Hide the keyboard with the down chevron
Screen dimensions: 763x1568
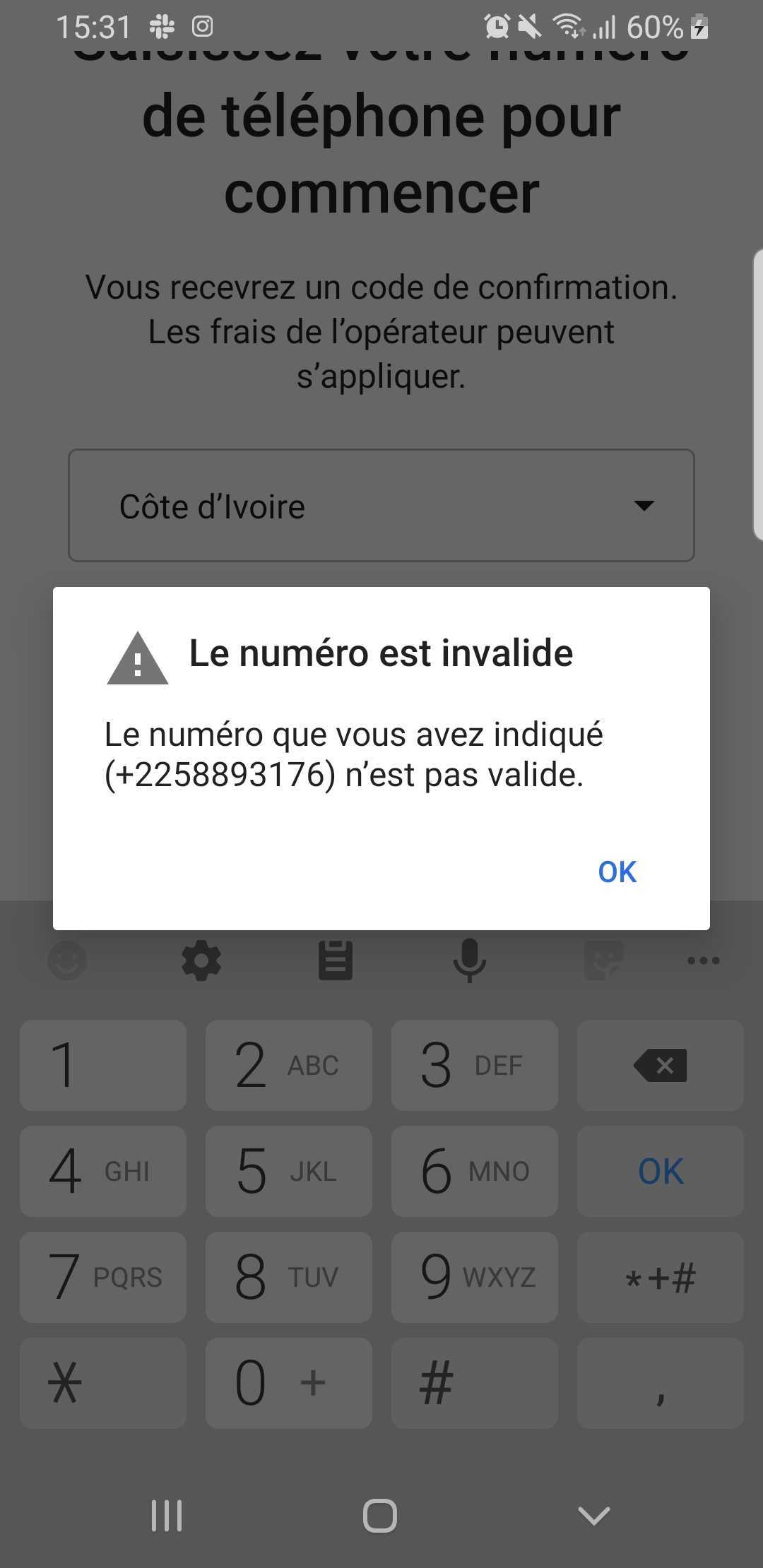593,1515
